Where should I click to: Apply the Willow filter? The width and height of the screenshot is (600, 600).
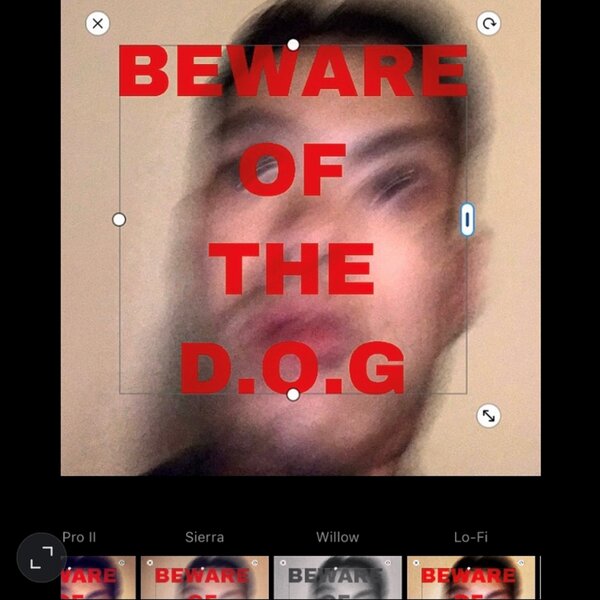pos(337,577)
